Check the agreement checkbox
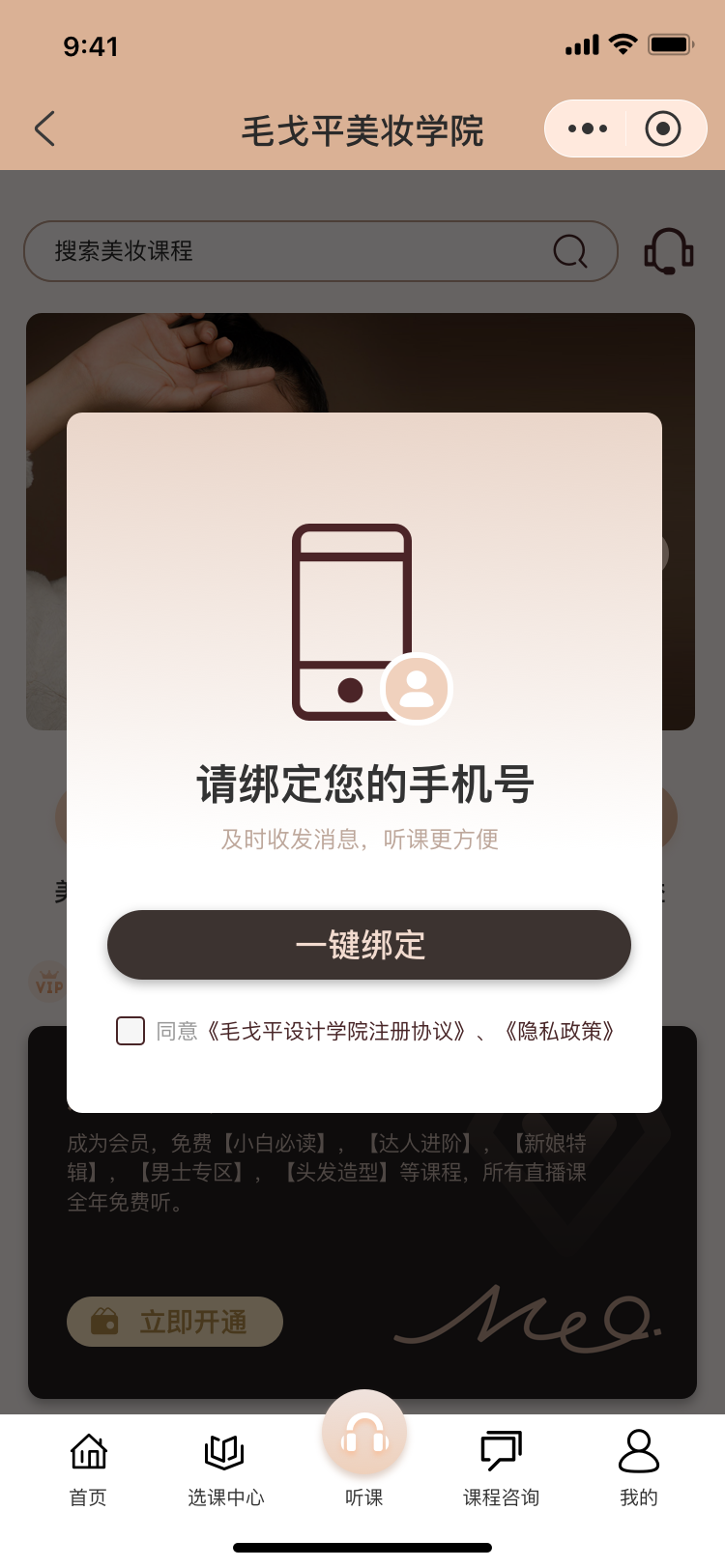 [x=130, y=1031]
